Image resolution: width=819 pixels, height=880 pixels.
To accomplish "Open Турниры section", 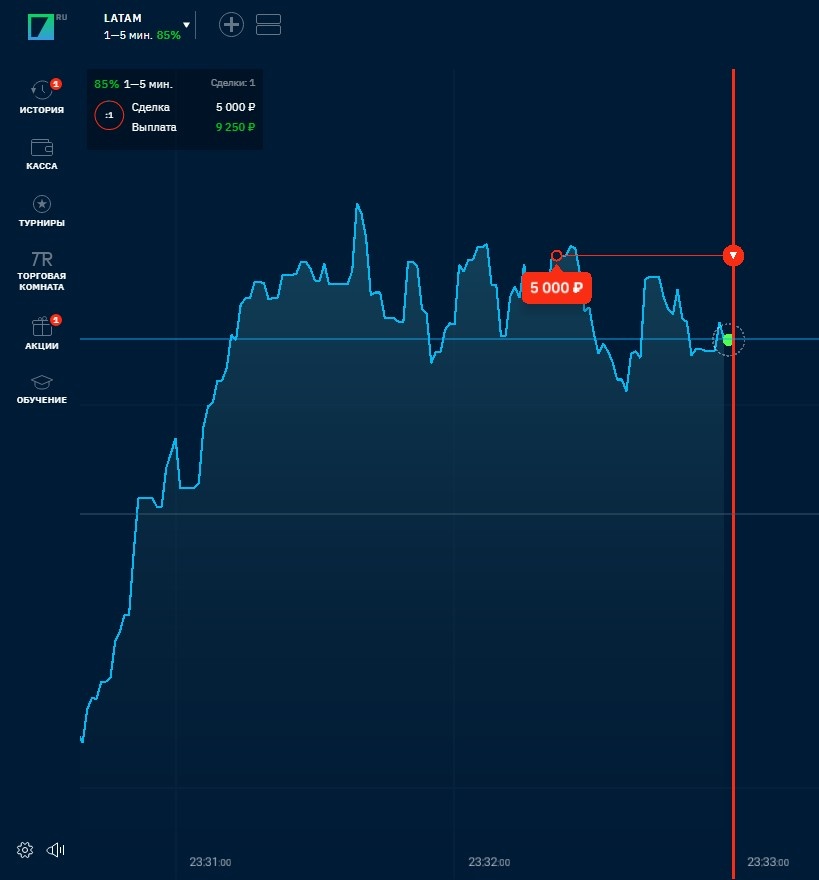I will [x=42, y=210].
